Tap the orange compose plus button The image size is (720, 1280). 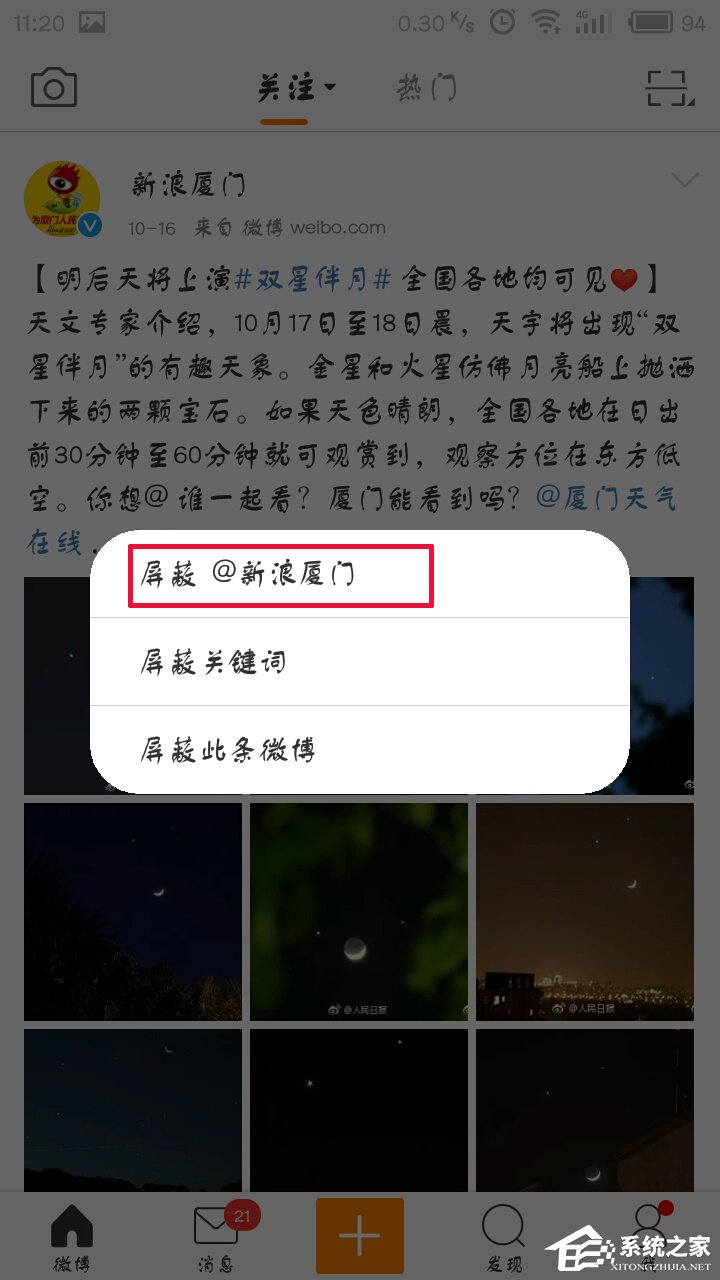tap(359, 1235)
